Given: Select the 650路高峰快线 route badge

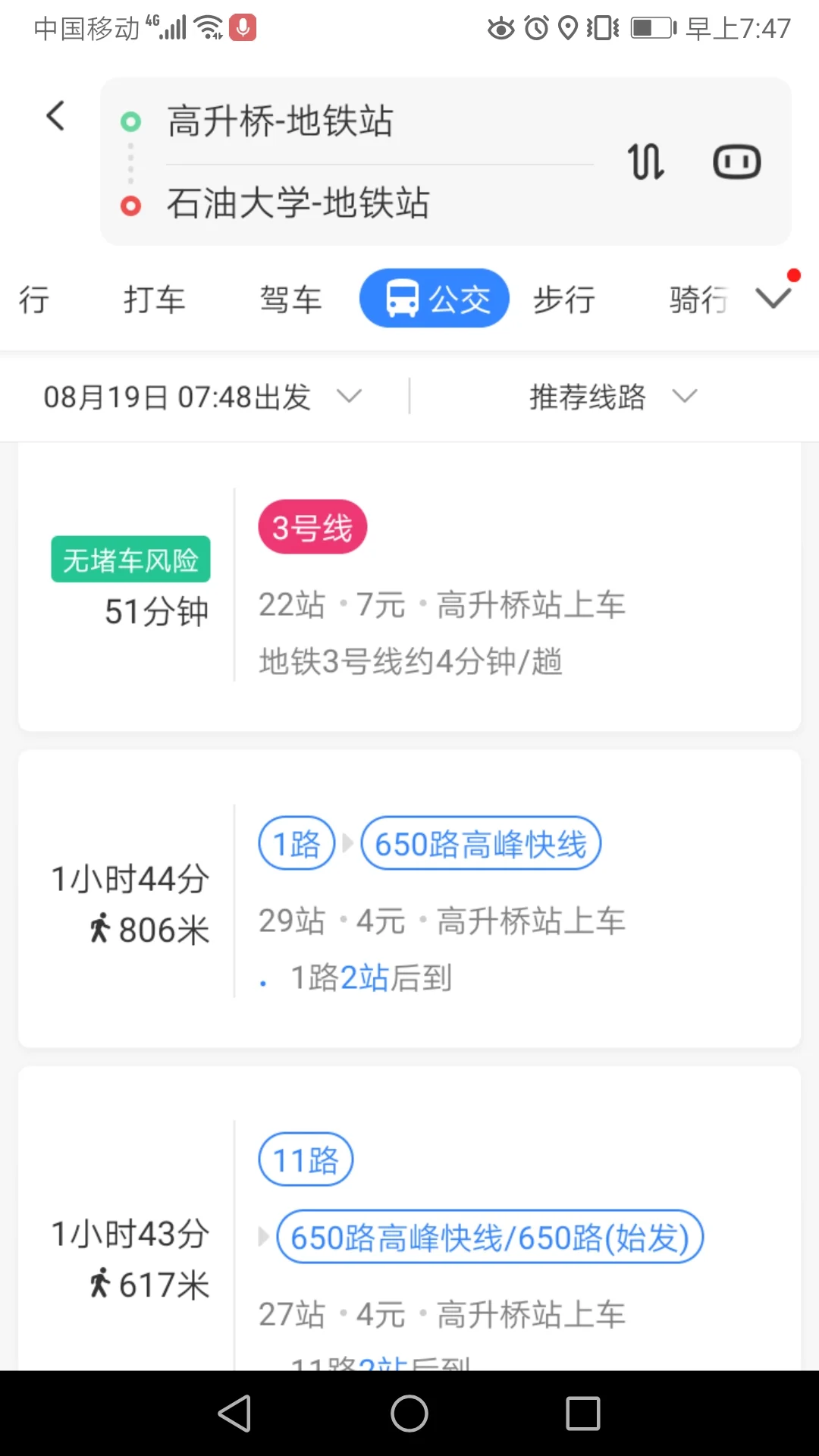Looking at the screenshot, I should pyautogui.click(x=480, y=843).
